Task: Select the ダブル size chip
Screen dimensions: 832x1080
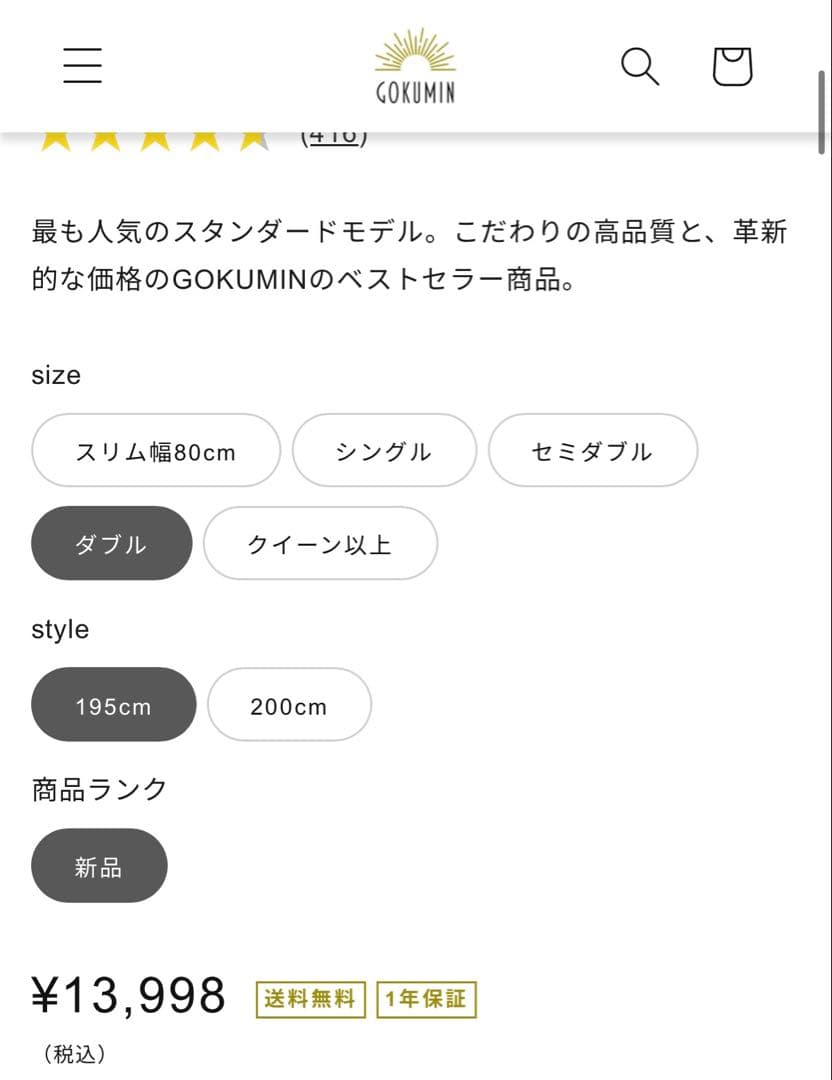Action: point(111,544)
